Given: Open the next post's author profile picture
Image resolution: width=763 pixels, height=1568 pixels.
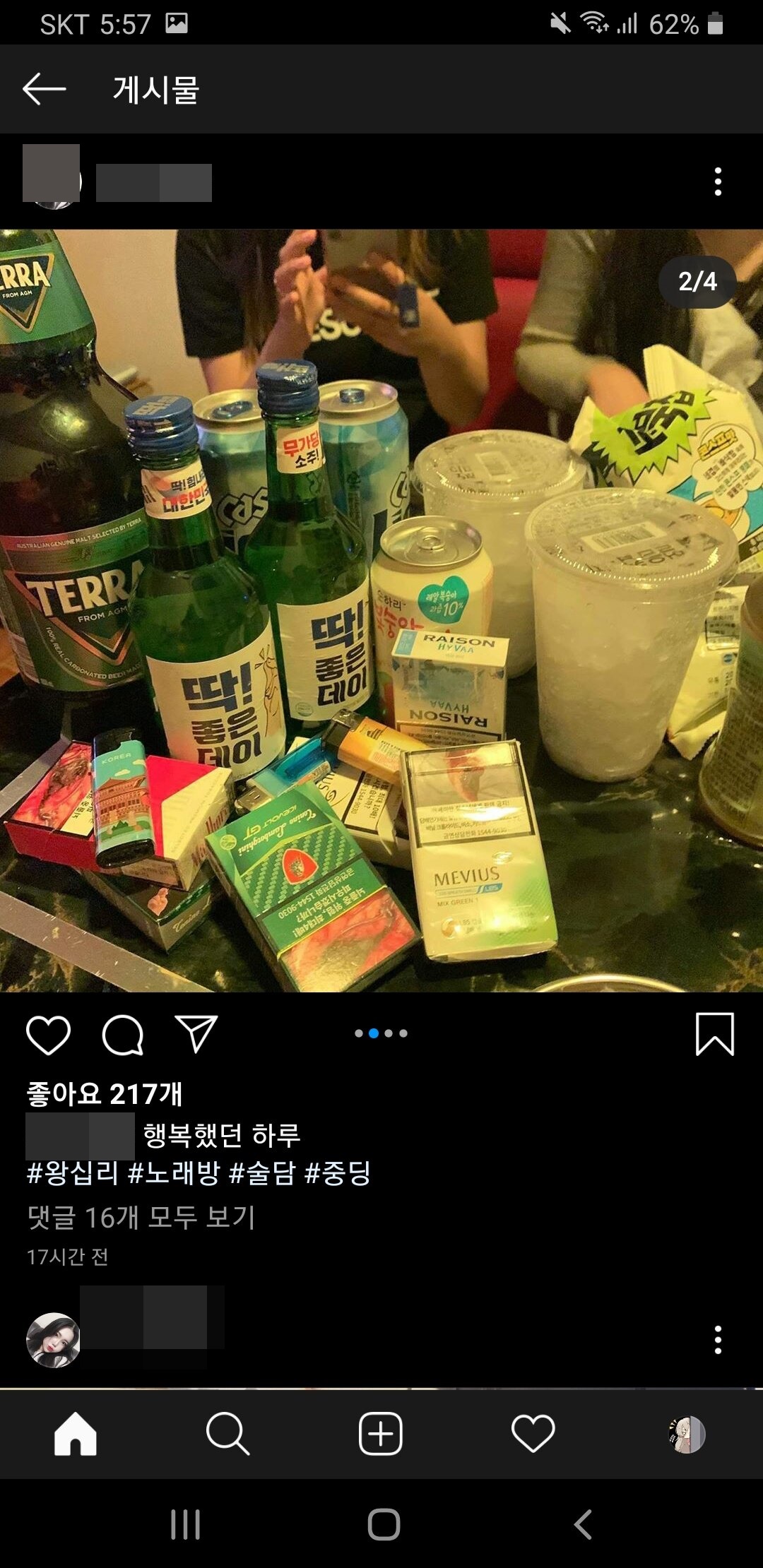Looking at the screenshot, I should pyautogui.click(x=53, y=1340).
